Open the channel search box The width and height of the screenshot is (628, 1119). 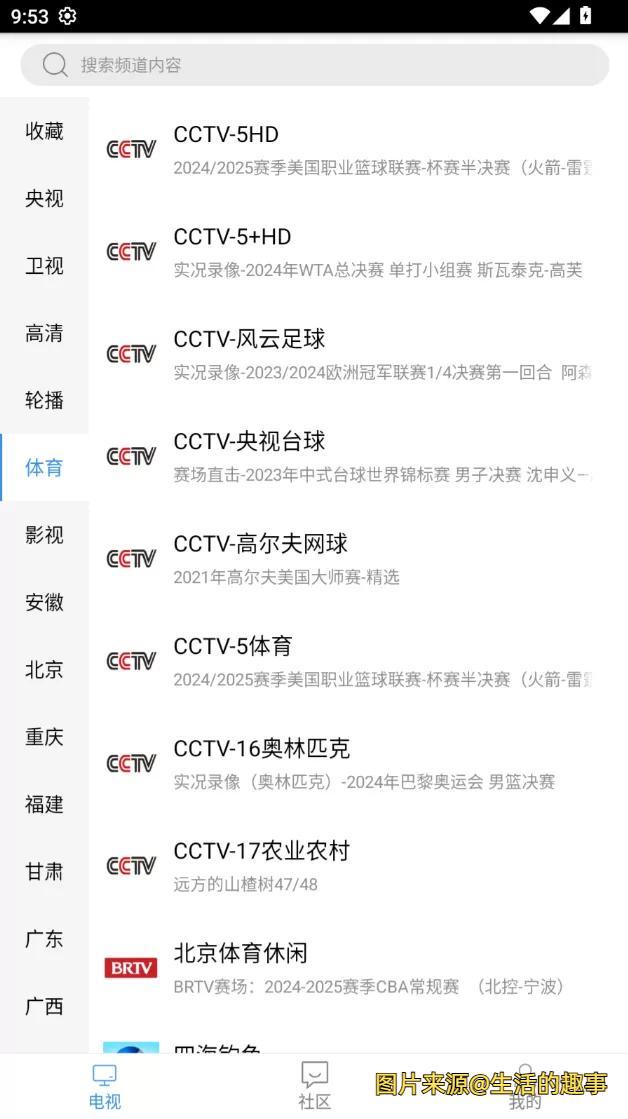[x=314, y=65]
